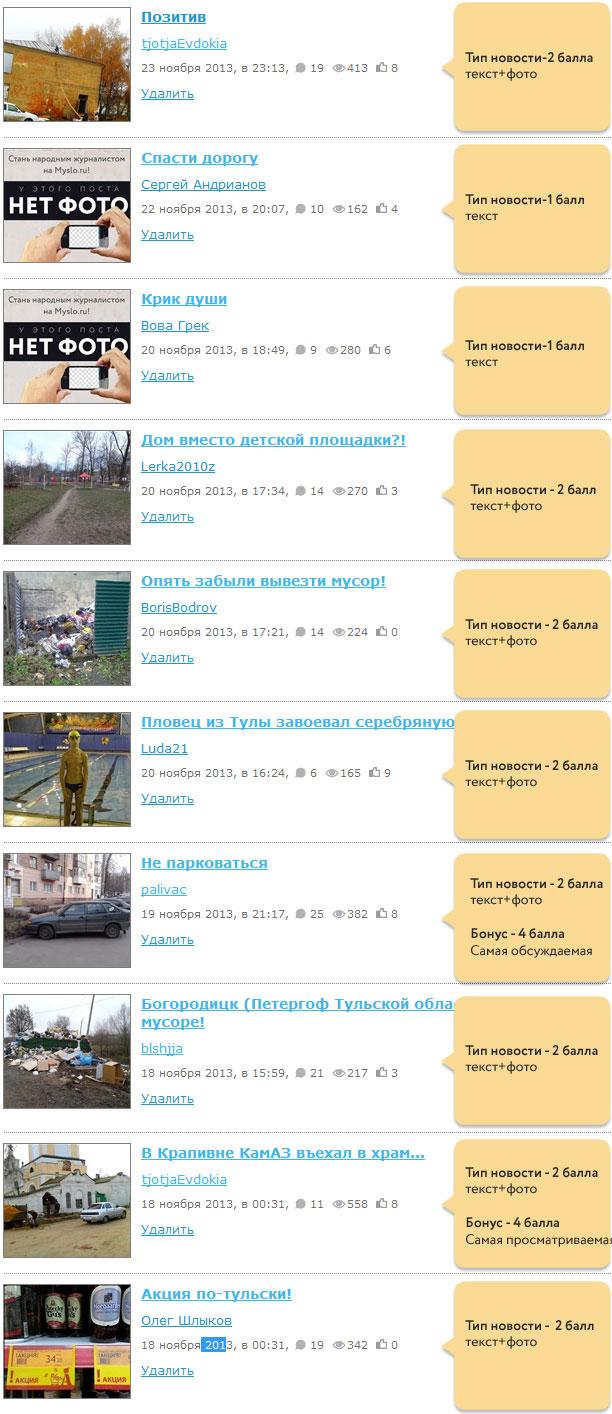The image size is (612, 1414).
Task: Open the post titled Позитив
Action: [x=173, y=17]
